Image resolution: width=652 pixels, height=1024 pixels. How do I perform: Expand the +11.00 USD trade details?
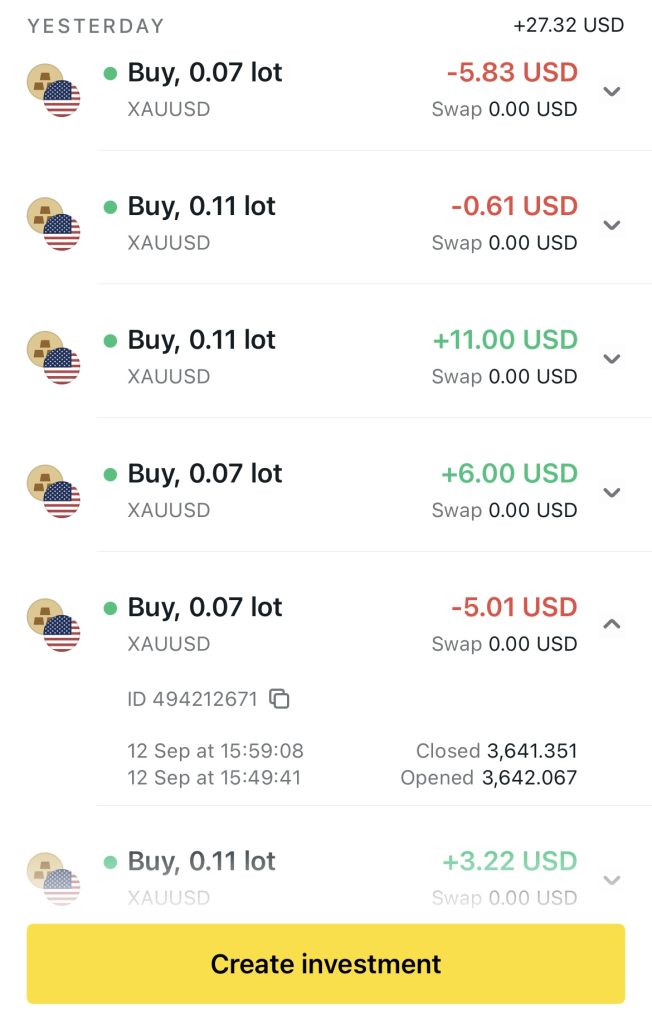[612, 359]
